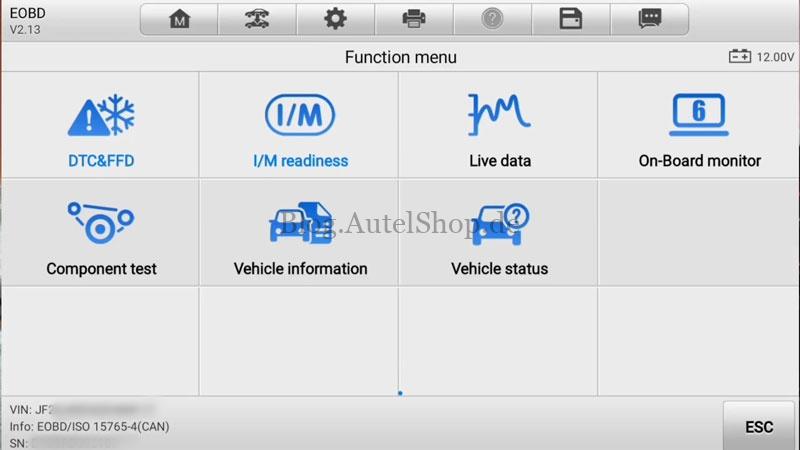Select I/M readiness
The width and height of the screenshot is (800, 450).
point(300,127)
